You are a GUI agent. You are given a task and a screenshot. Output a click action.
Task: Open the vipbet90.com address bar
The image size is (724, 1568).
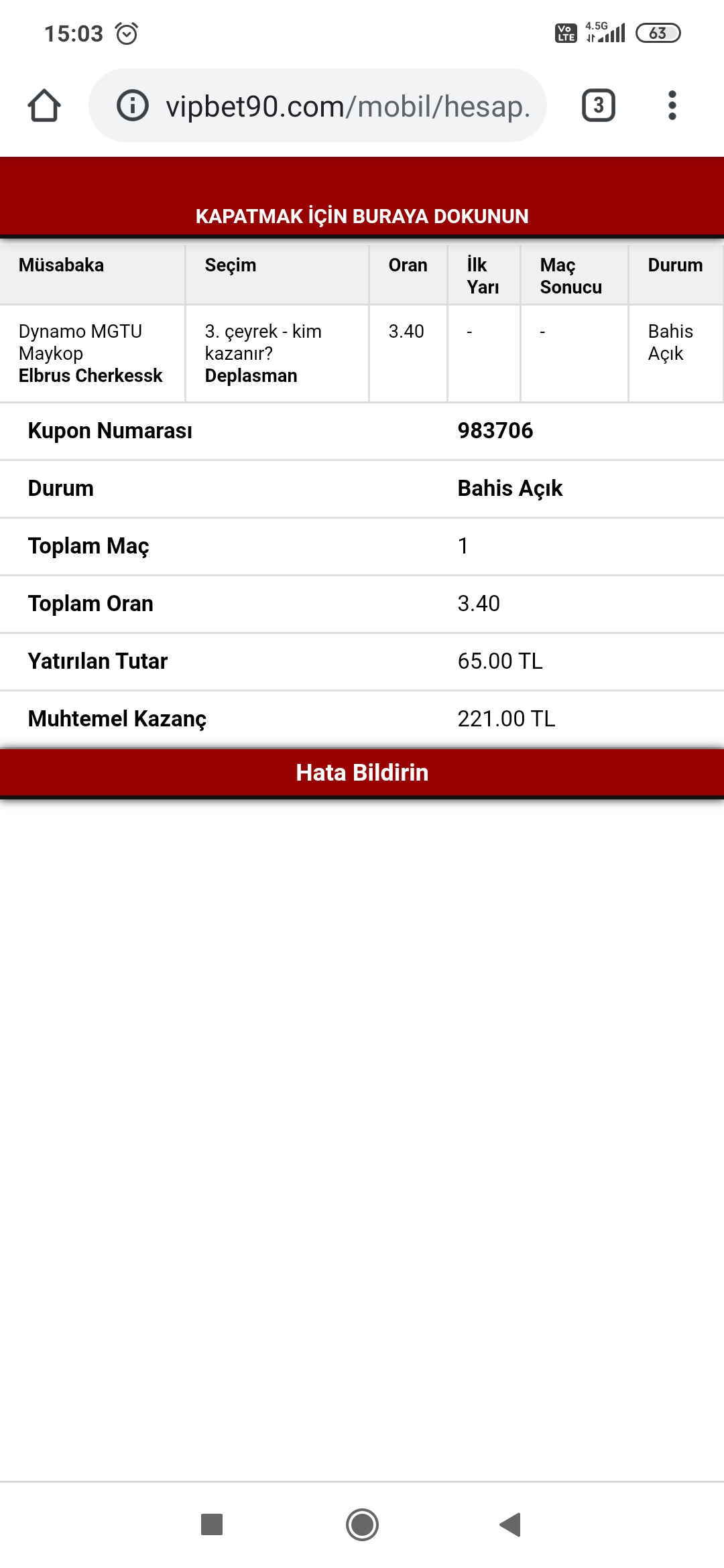tap(318, 106)
